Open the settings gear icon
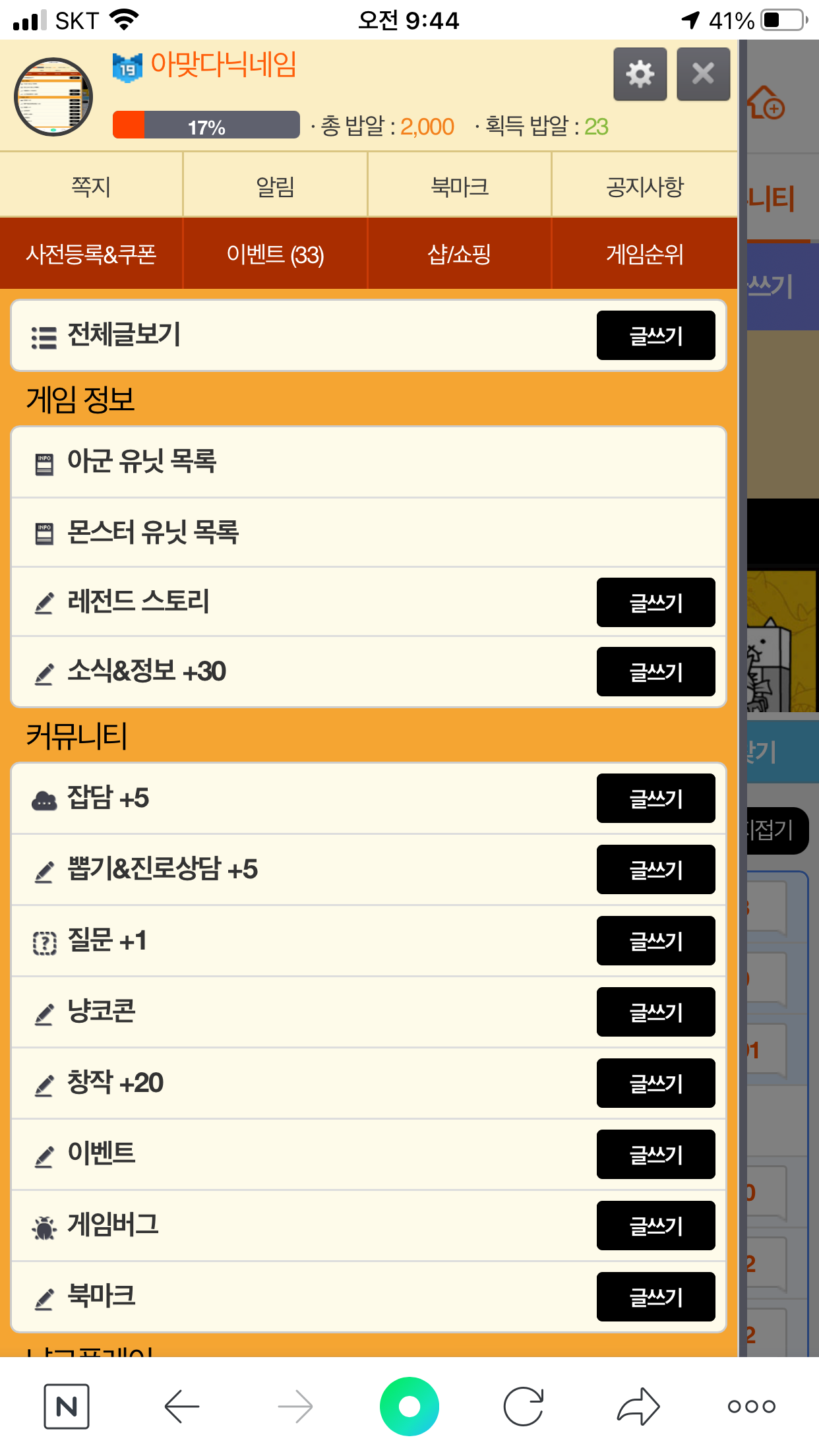Screen dimensions: 819x1456 pos(640,74)
